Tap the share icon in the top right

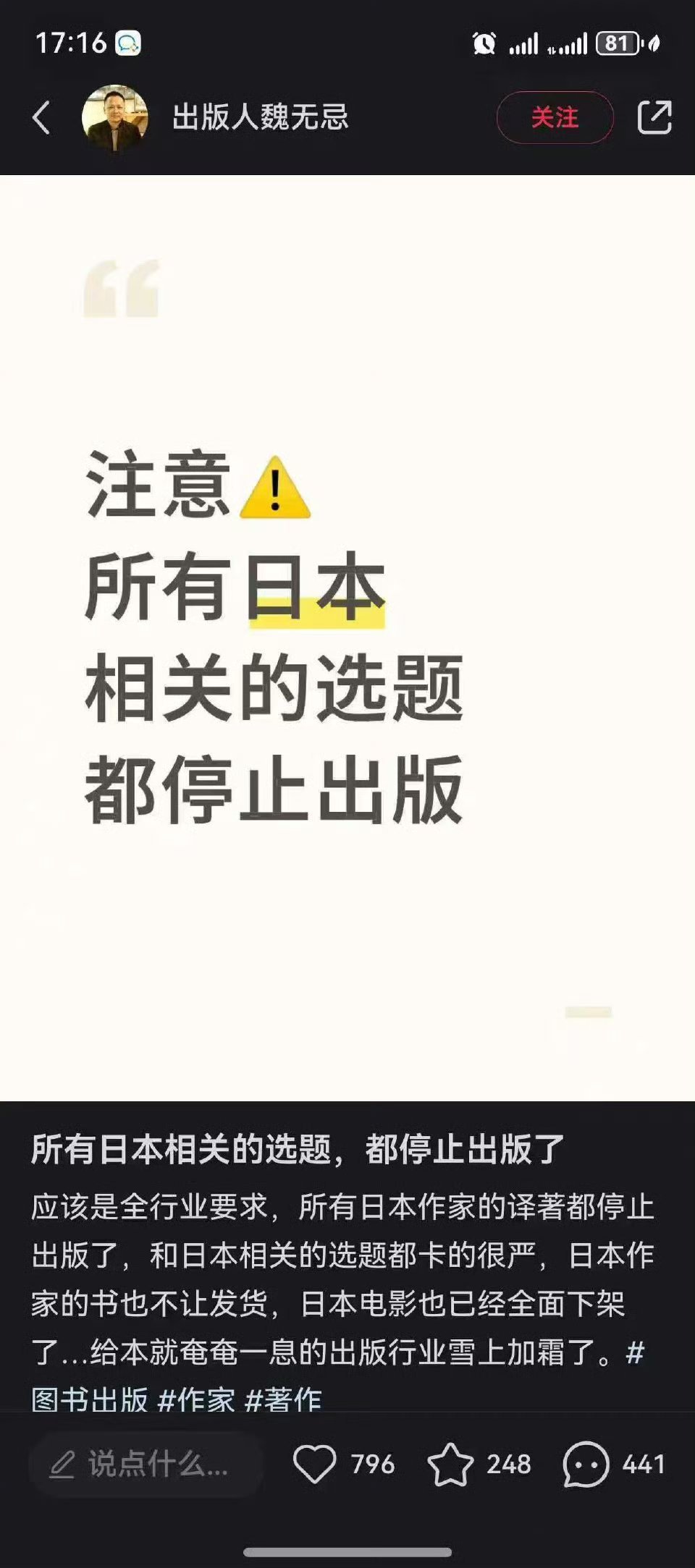(656, 116)
